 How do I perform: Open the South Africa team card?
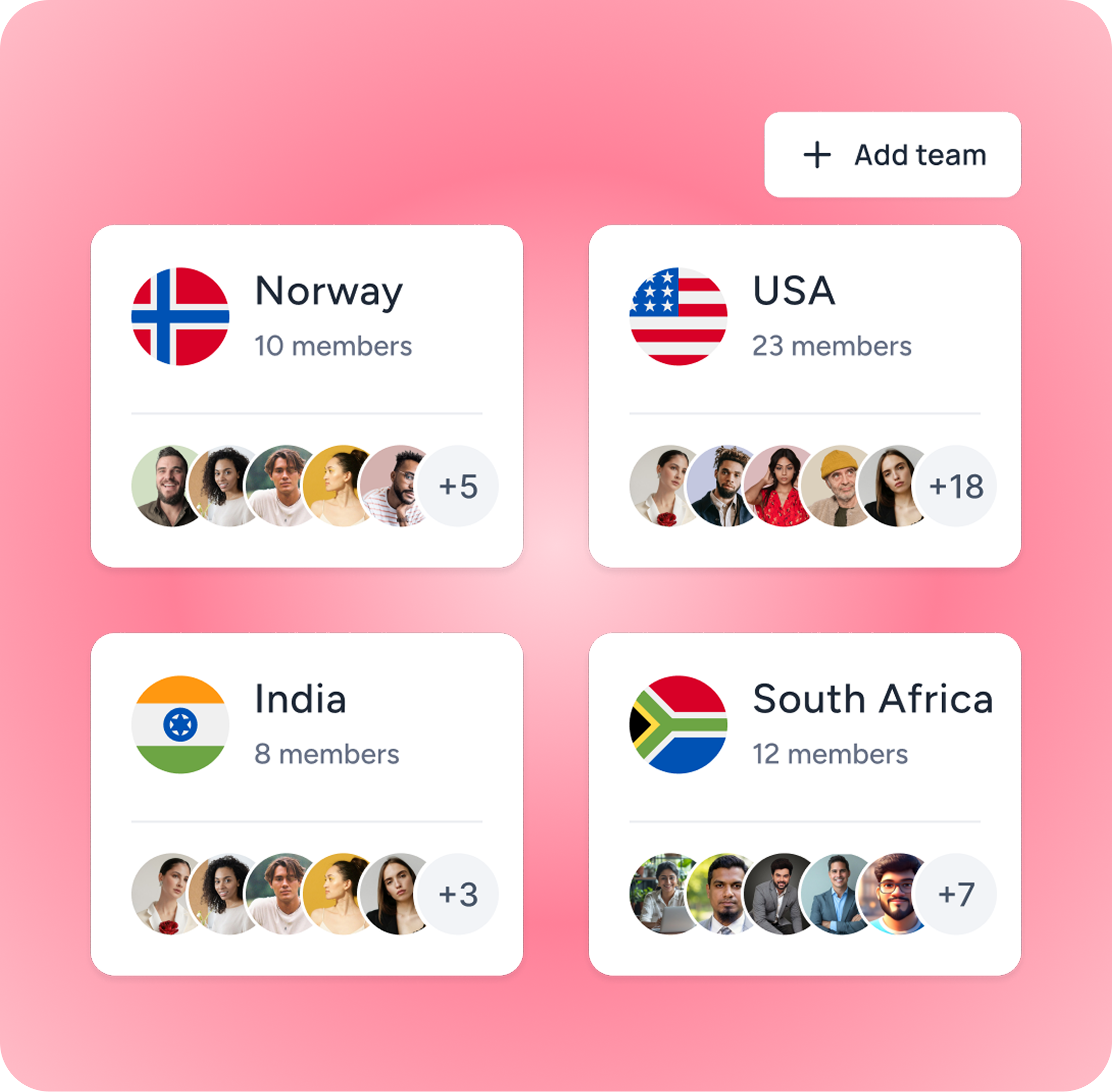[872, 699]
